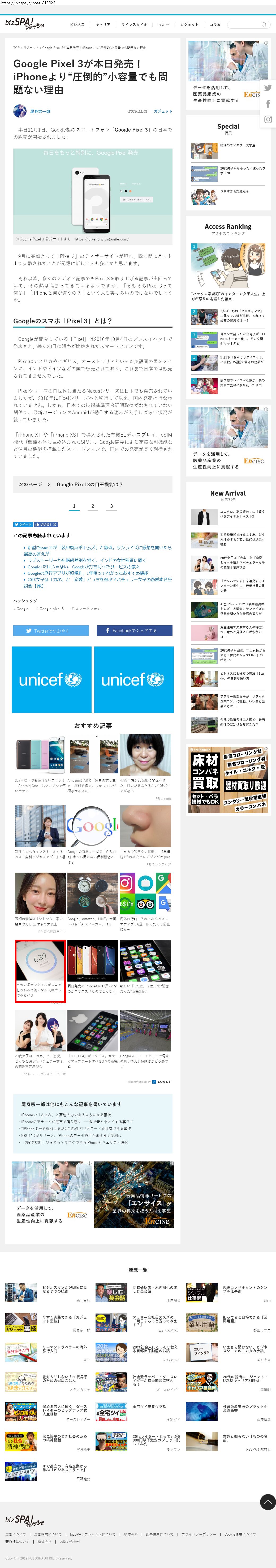The image size is (276, 1568).
Task: Jump to page 3 of the article
Action: [x=111, y=506]
